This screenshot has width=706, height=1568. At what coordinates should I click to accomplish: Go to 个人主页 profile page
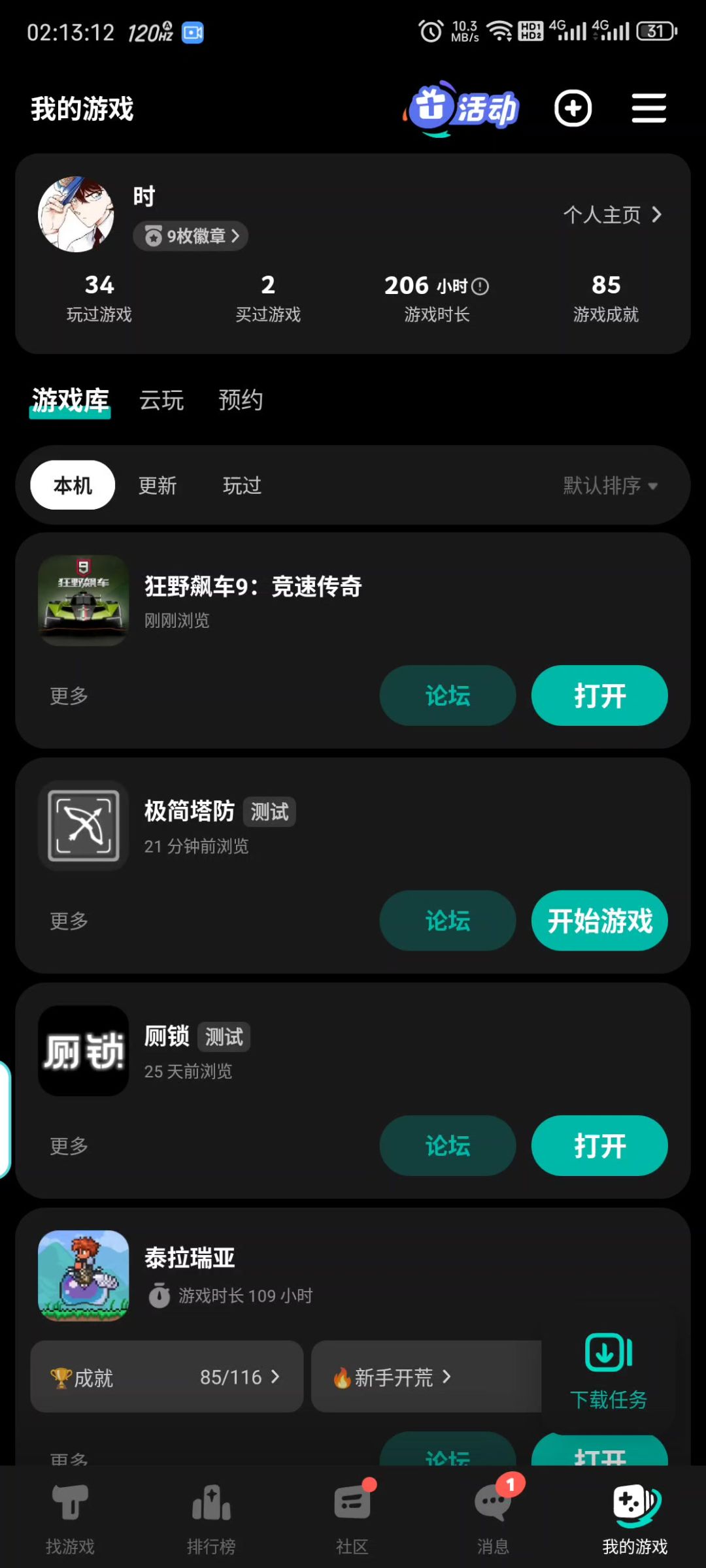pos(613,214)
